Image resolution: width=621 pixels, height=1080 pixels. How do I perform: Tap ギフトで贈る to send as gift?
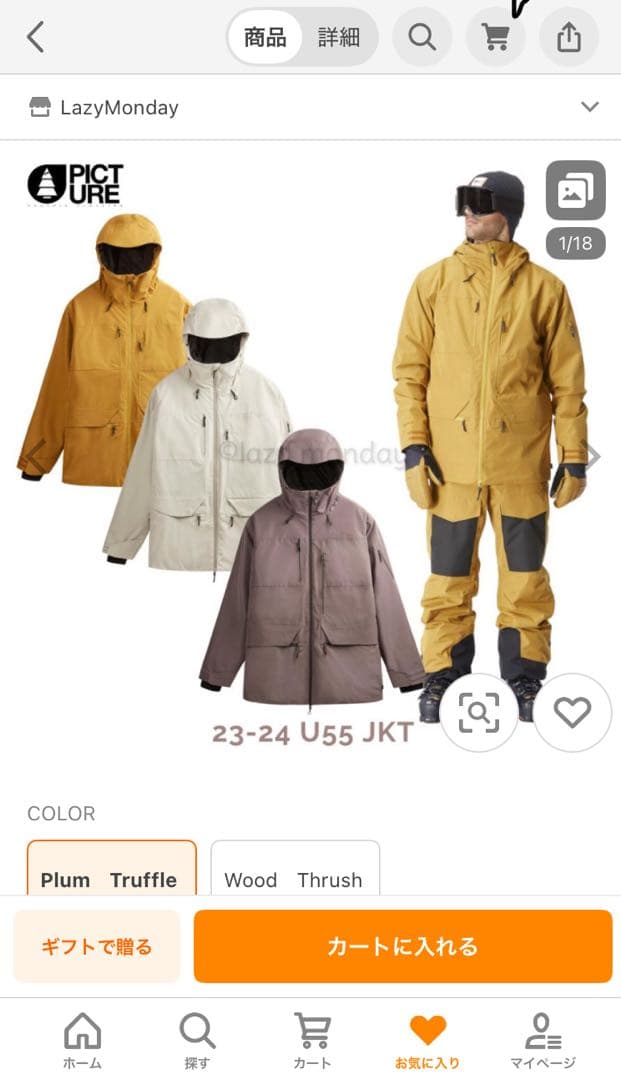[x=97, y=946]
